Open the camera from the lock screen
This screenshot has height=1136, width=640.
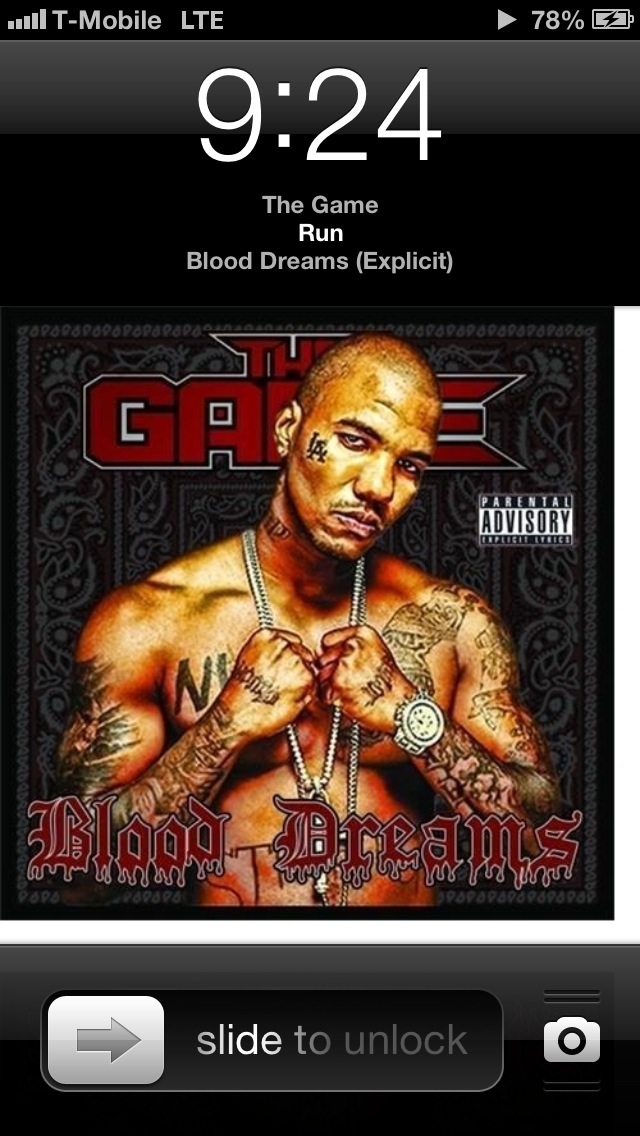click(x=572, y=1040)
